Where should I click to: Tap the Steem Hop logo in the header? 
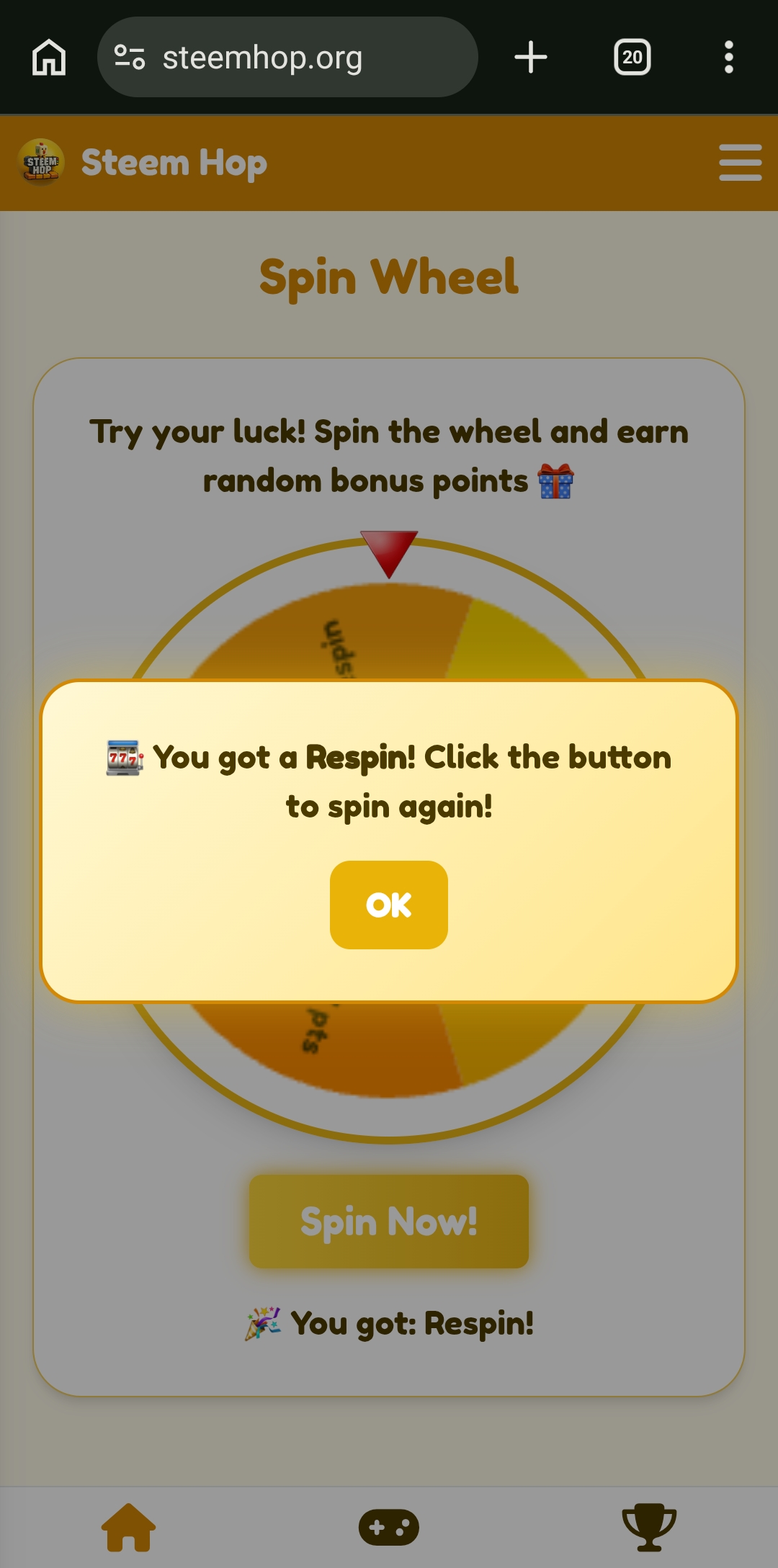click(x=41, y=162)
